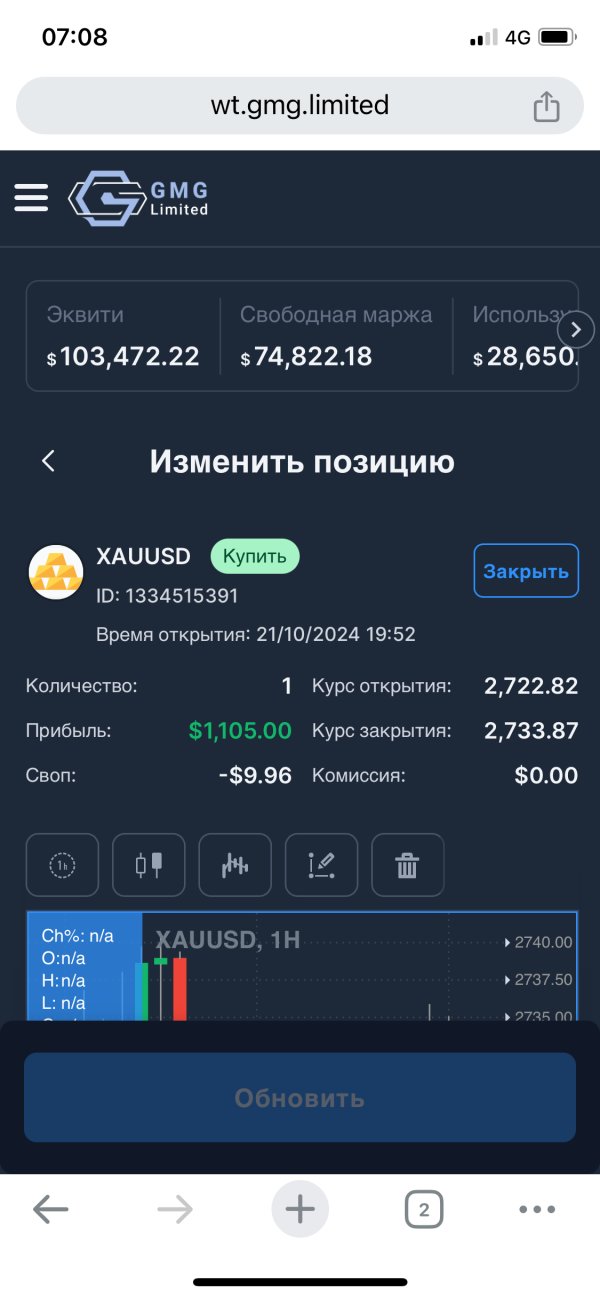Viewport: 600px width, 1299px height.
Task: Open the browser tab switcher
Action: (x=424, y=1210)
